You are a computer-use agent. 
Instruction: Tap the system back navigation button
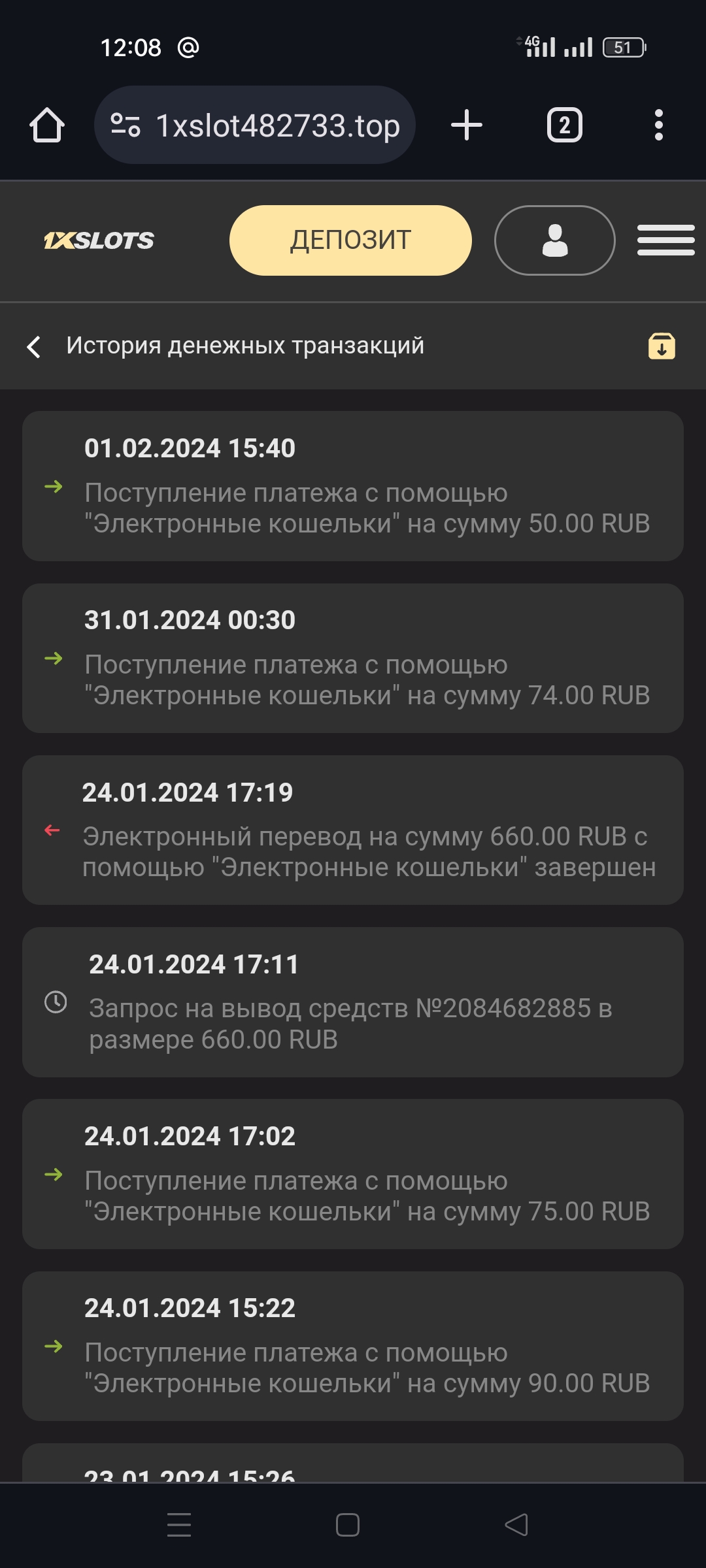(516, 1525)
